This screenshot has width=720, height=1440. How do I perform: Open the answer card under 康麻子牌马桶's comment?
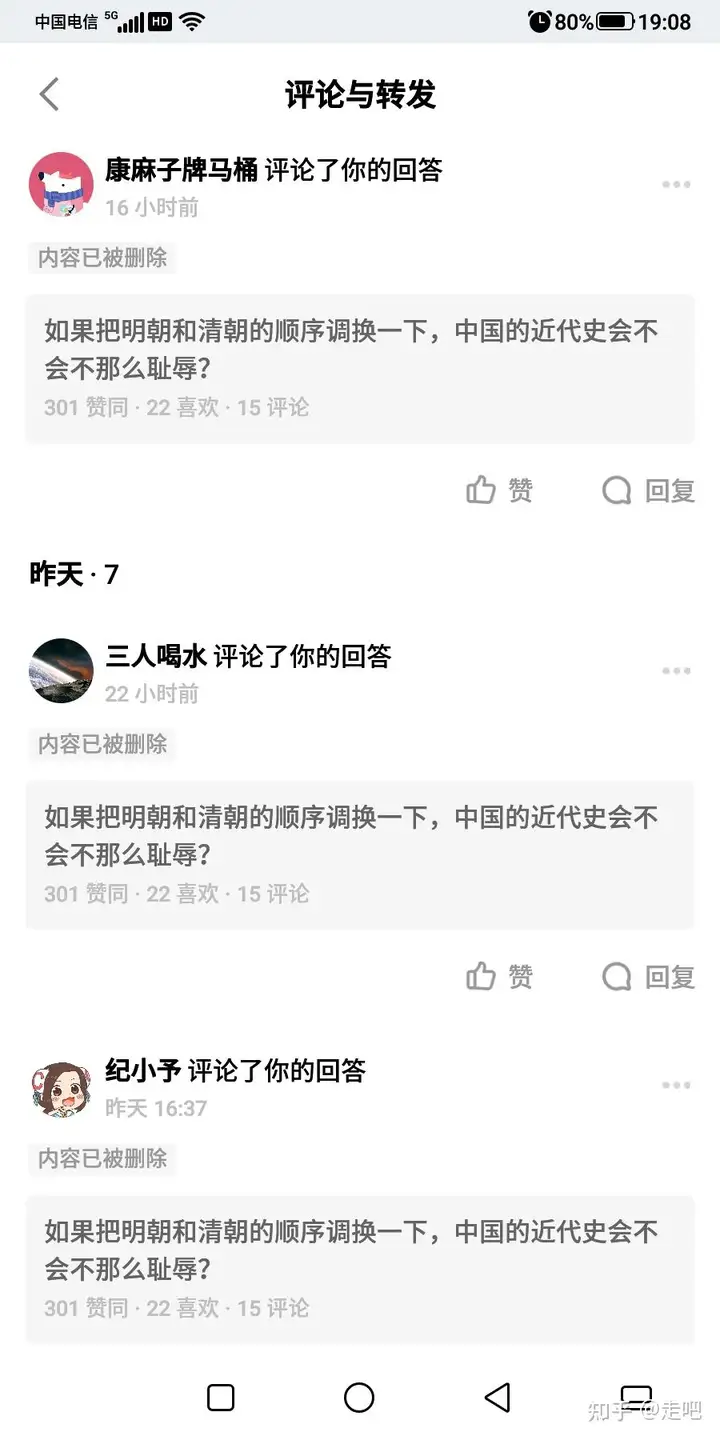tap(360, 368)
